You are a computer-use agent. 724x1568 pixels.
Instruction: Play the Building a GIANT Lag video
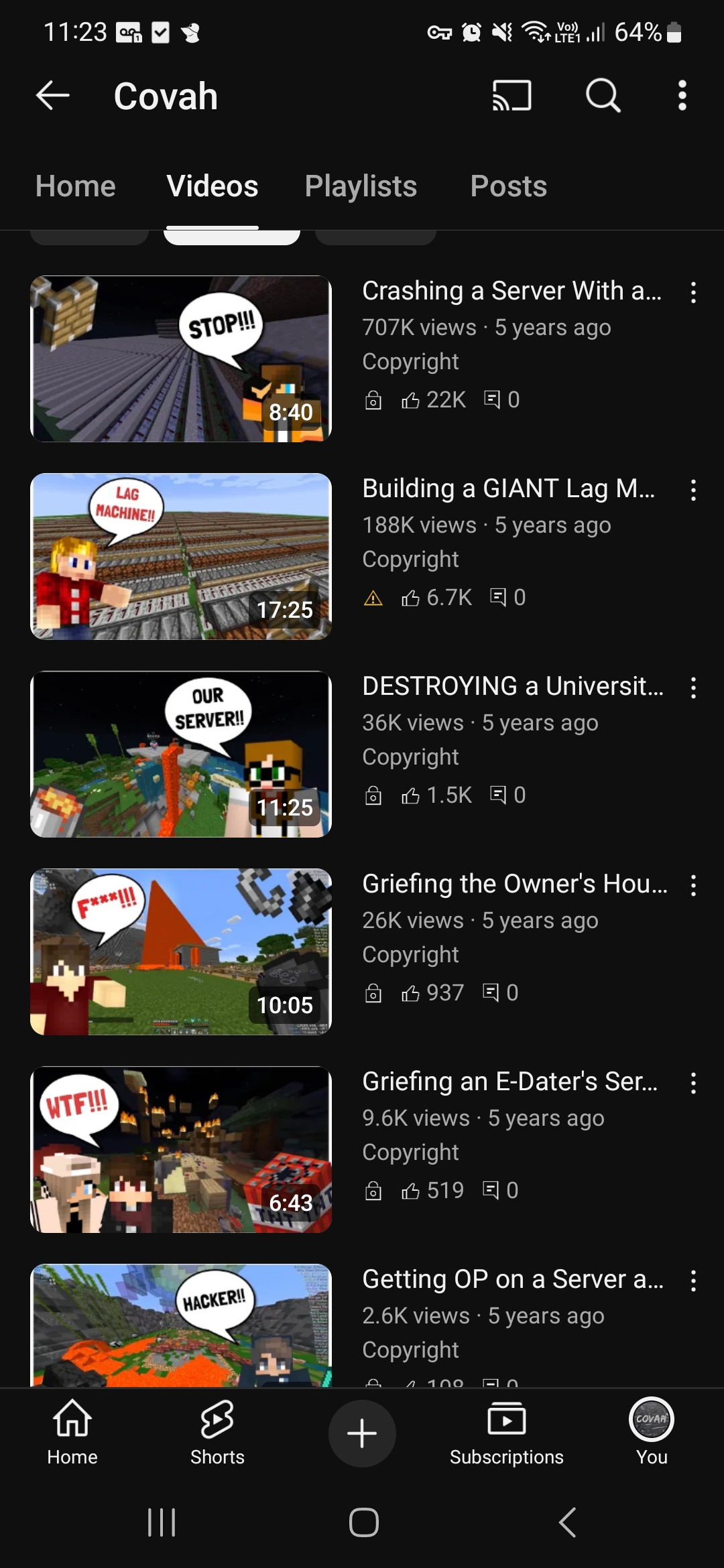[181, 556]
